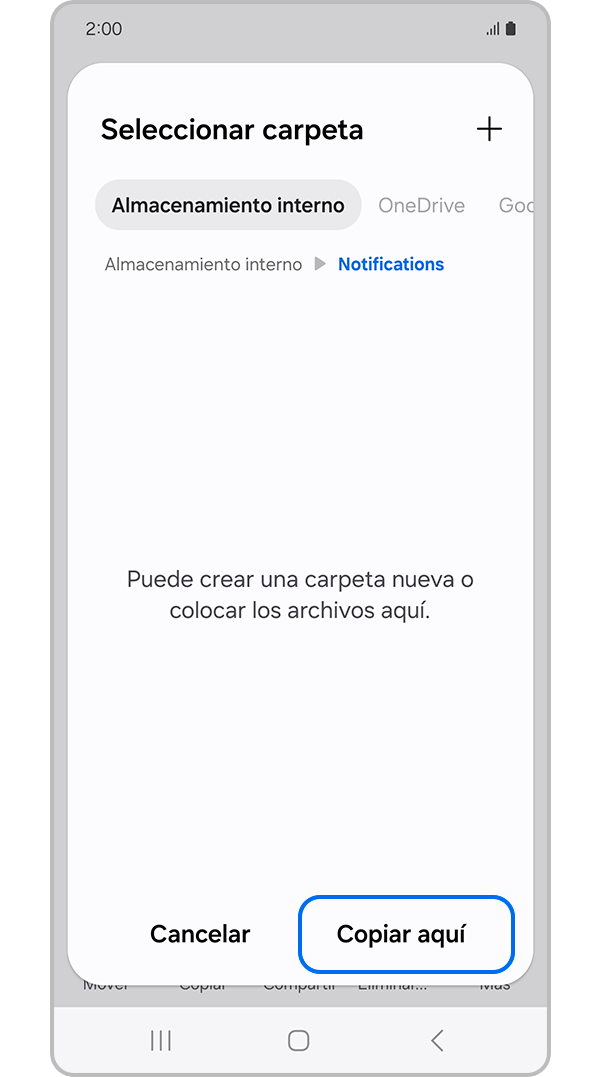Switch to the OneDrive tab
The width and height of the screenshot is (600, 1077).
[421, 205]
